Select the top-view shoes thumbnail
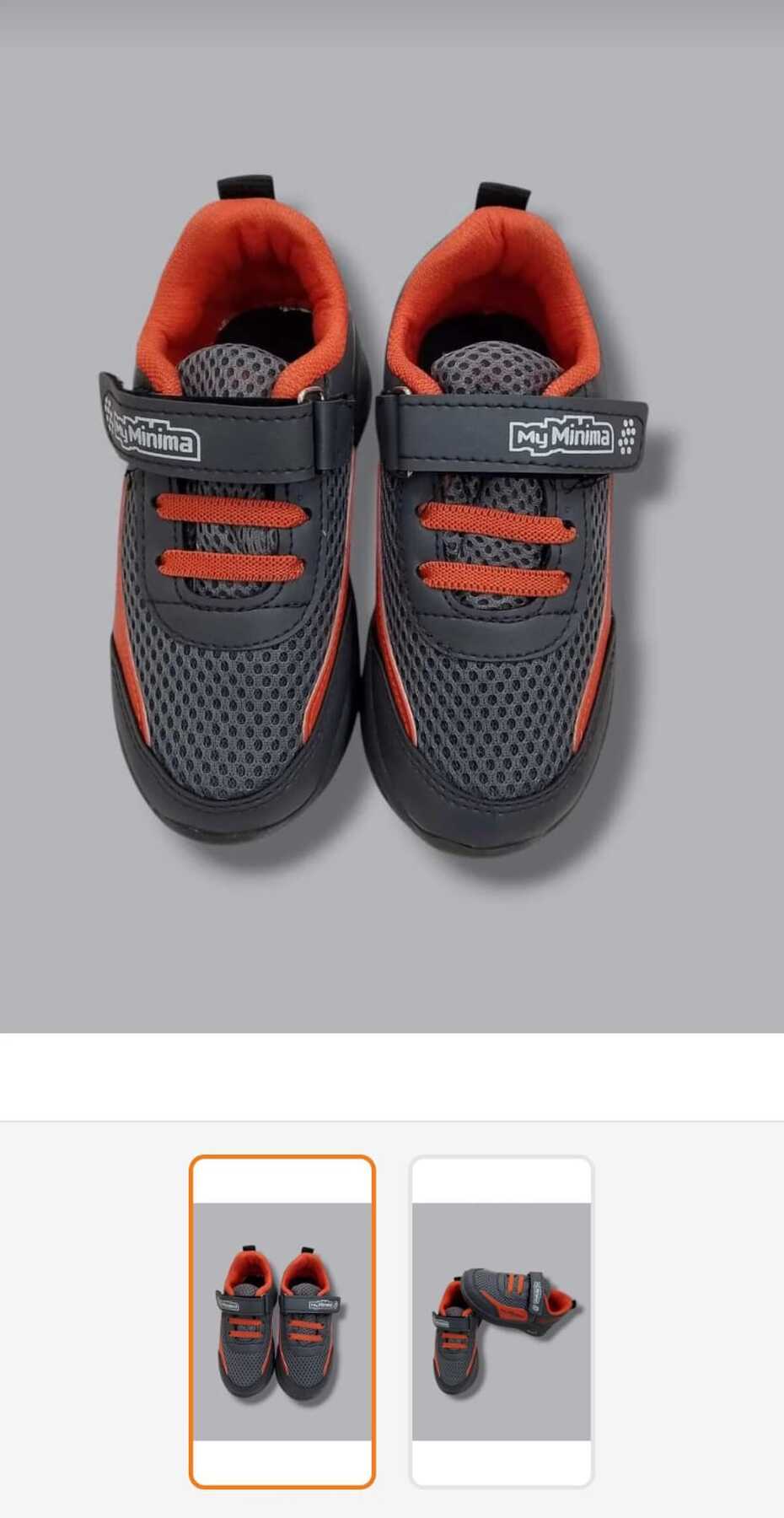This screenshot has height=1518, width=784. [x=282, y=1322]
